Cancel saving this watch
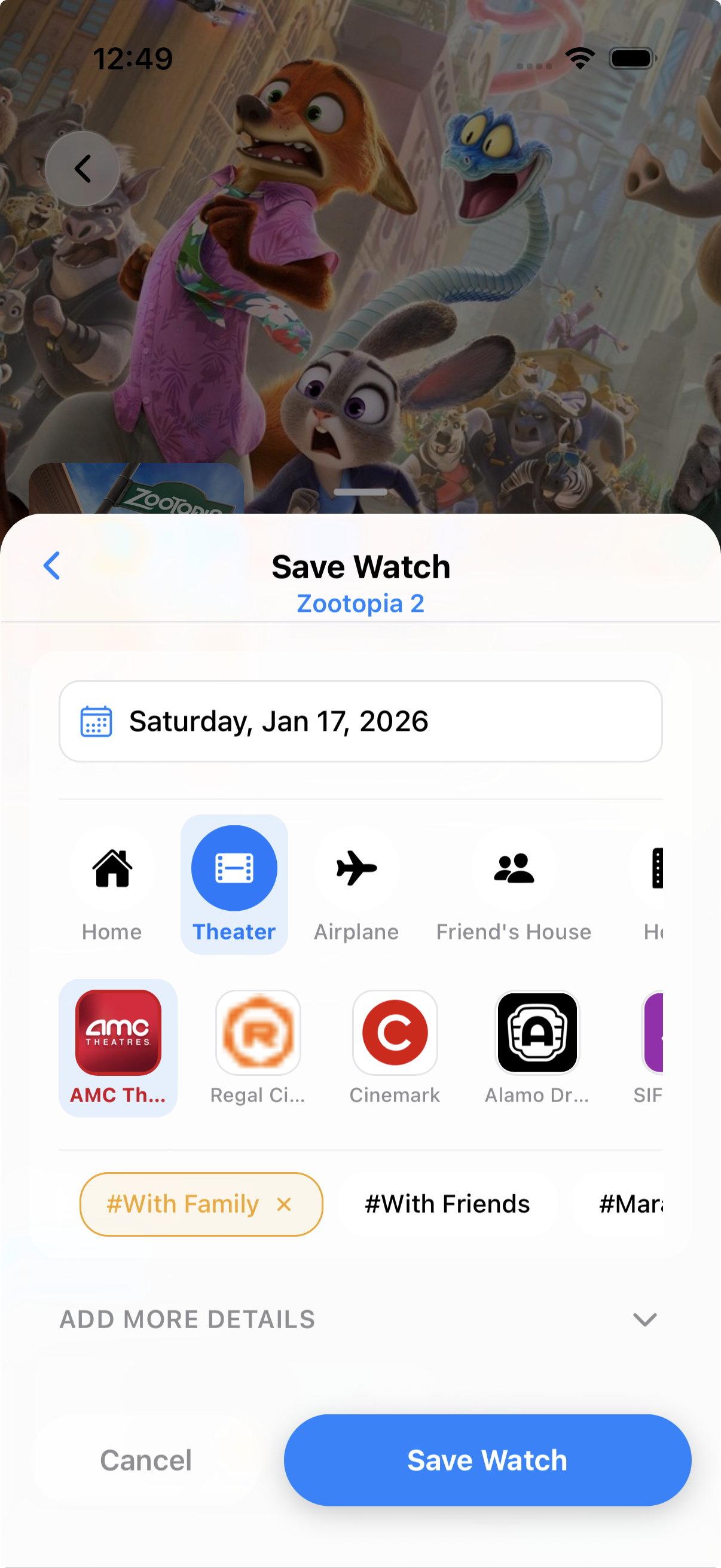This screenshot has width=721, height=1568. coord(146,1460)
